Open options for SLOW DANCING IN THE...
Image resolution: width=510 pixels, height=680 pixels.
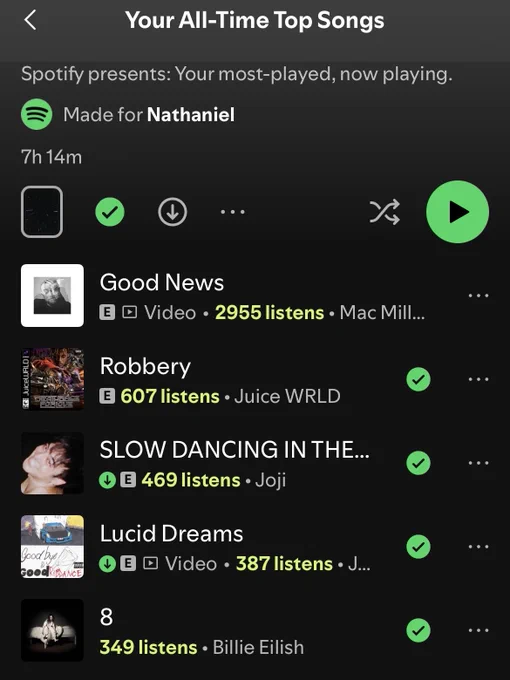(479, 463)
